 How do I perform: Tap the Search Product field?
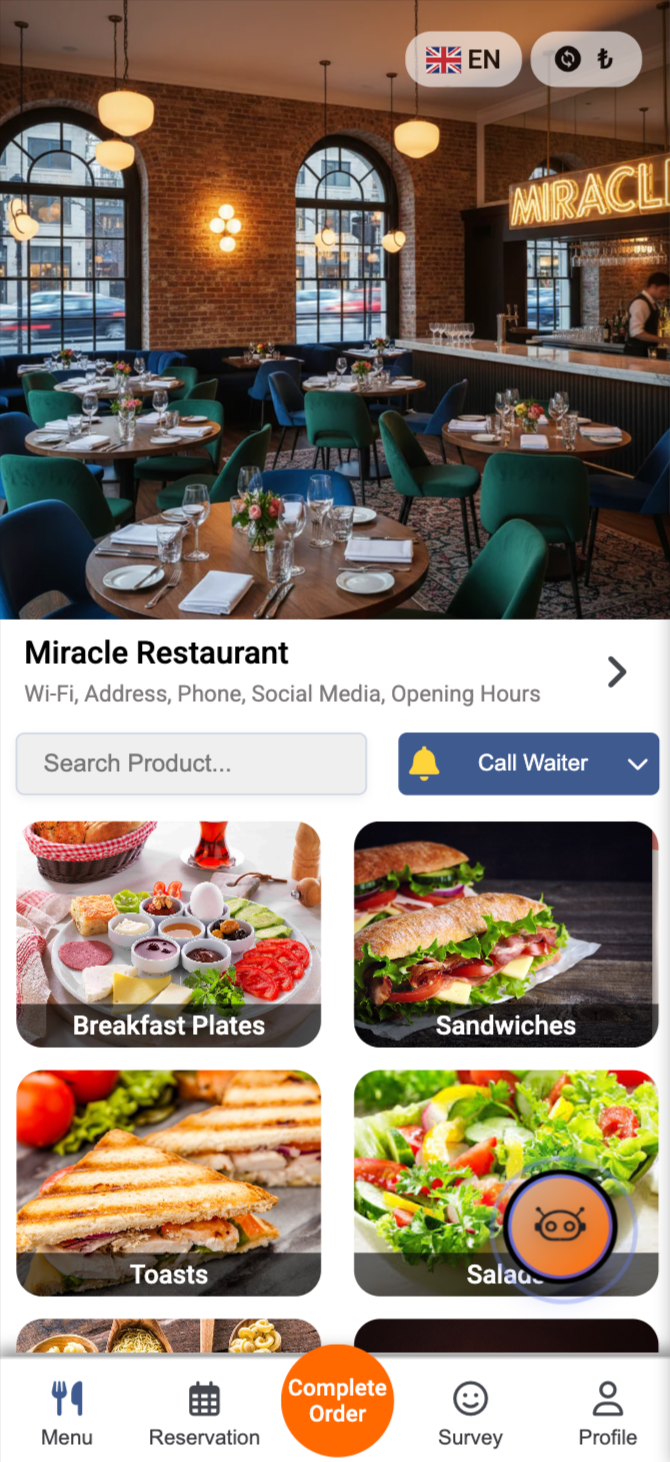[x=191, y=764]
